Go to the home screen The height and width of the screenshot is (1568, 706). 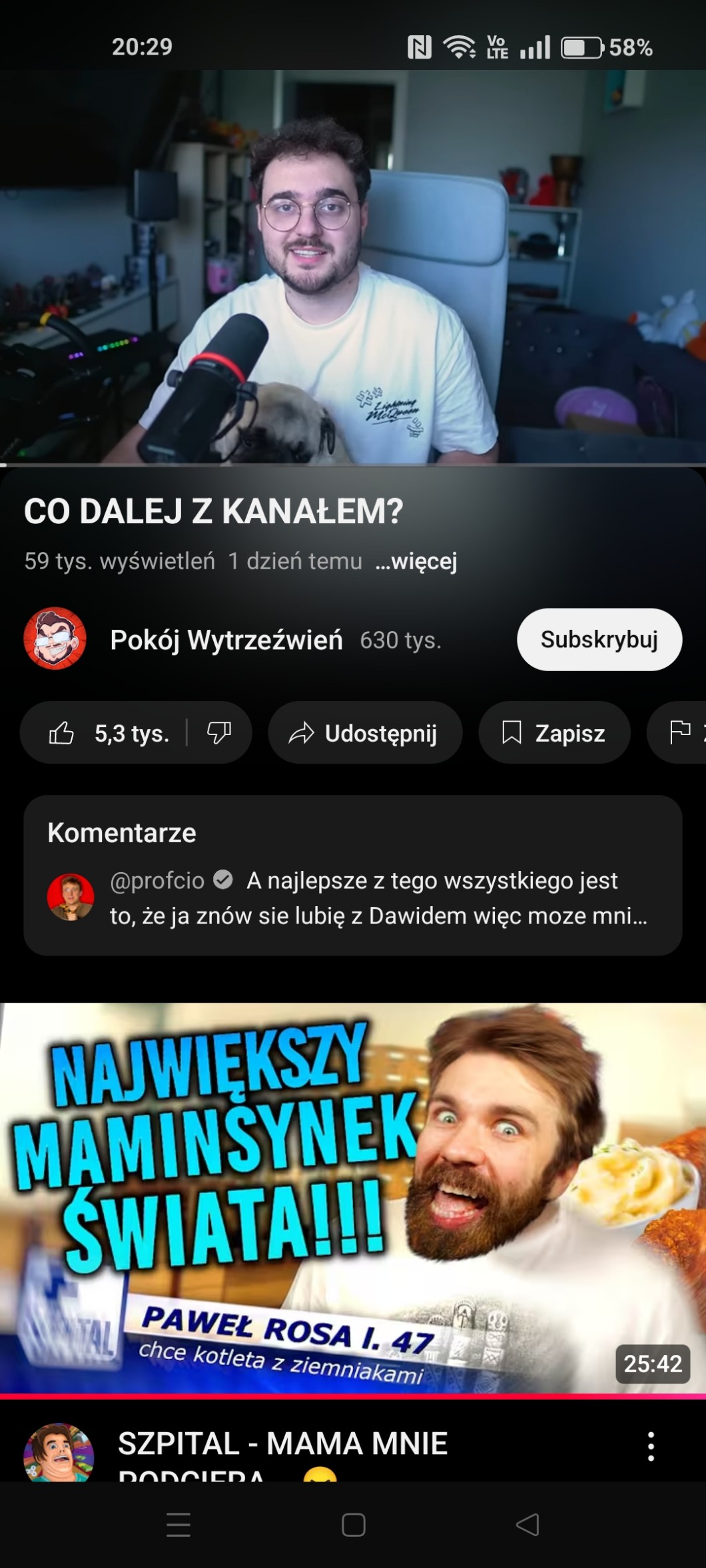tap(353, 1524)
